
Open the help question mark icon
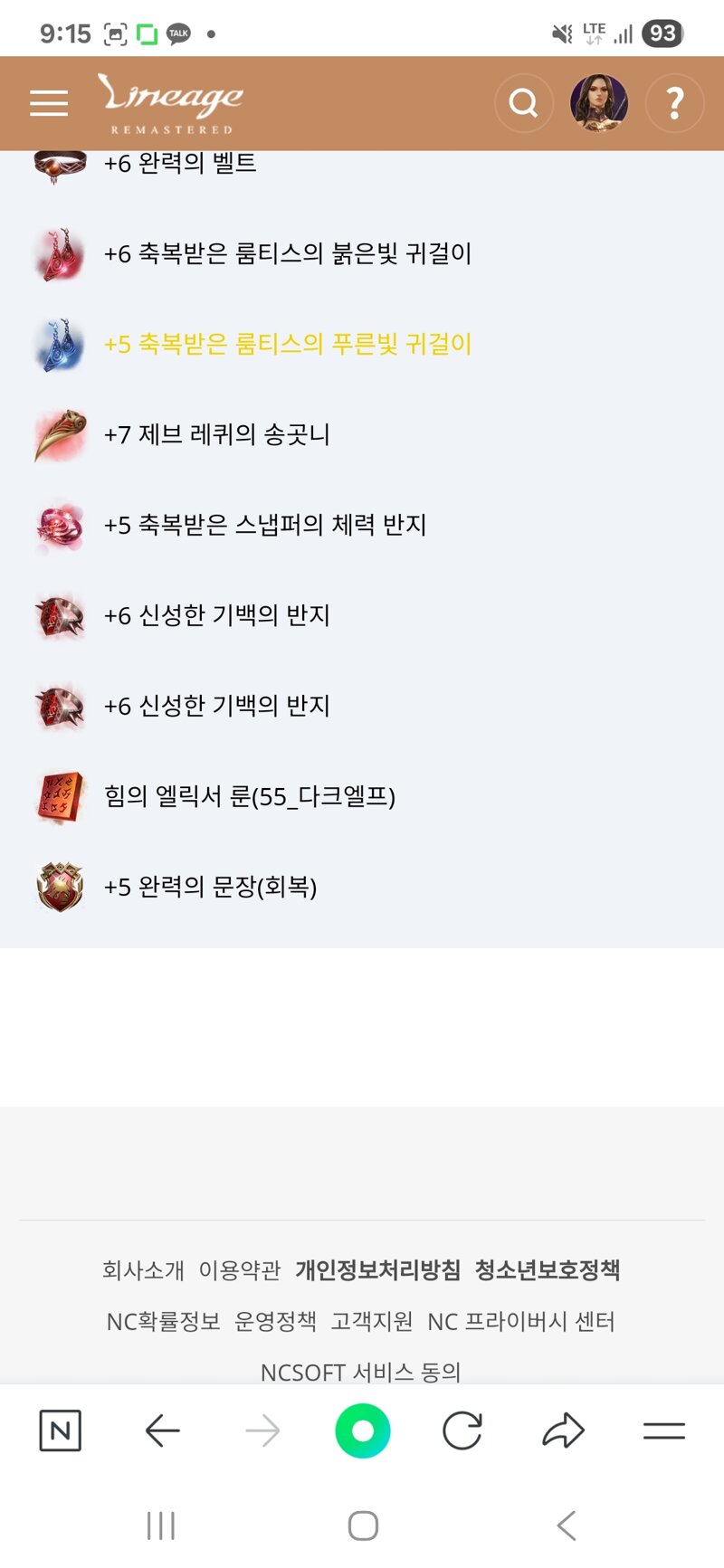click(674, 103)
